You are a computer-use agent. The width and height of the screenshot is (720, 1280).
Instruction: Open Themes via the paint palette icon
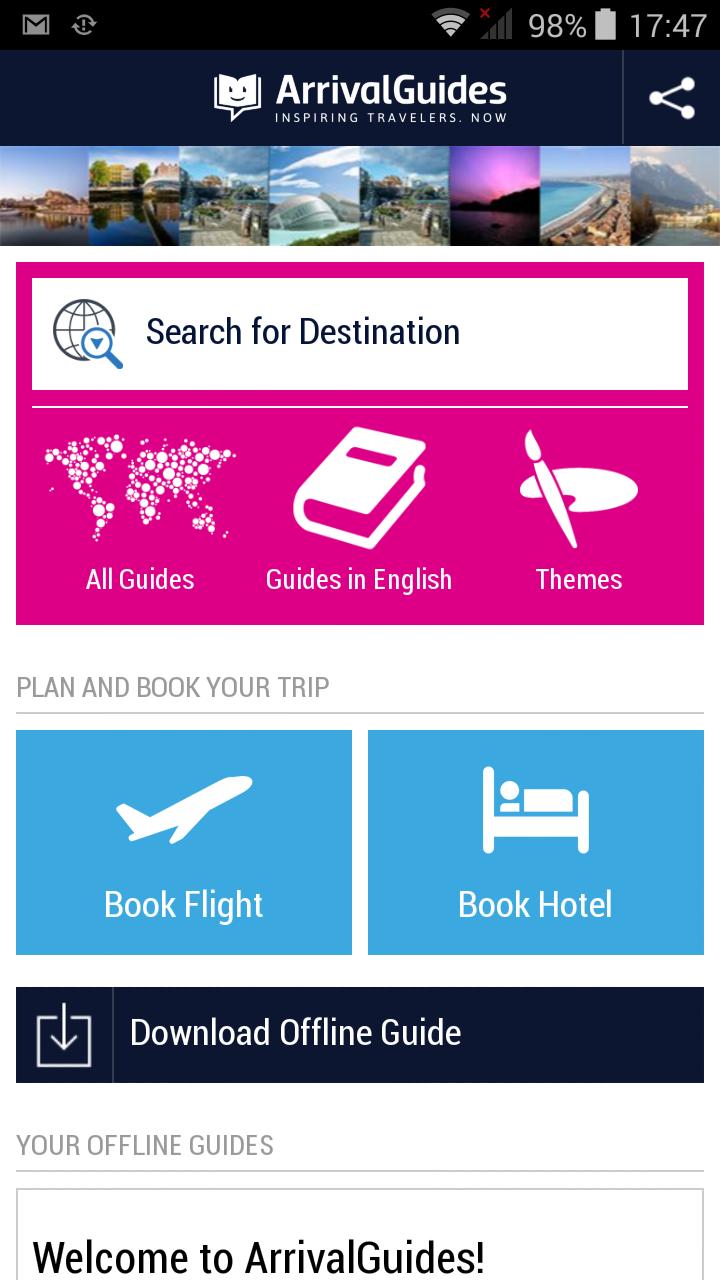point(579,487)
